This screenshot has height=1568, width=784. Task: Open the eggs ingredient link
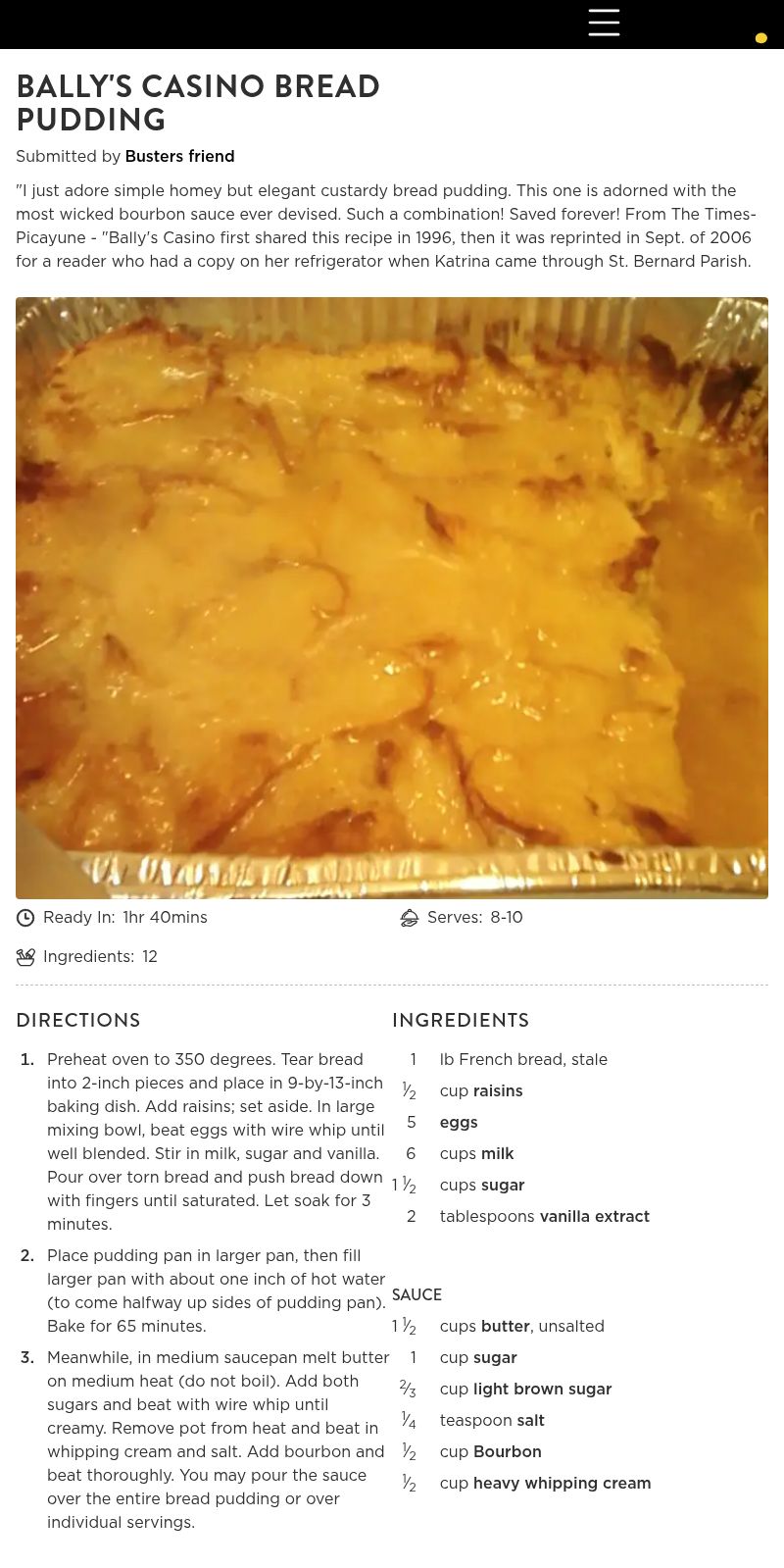click(459, 1122)
